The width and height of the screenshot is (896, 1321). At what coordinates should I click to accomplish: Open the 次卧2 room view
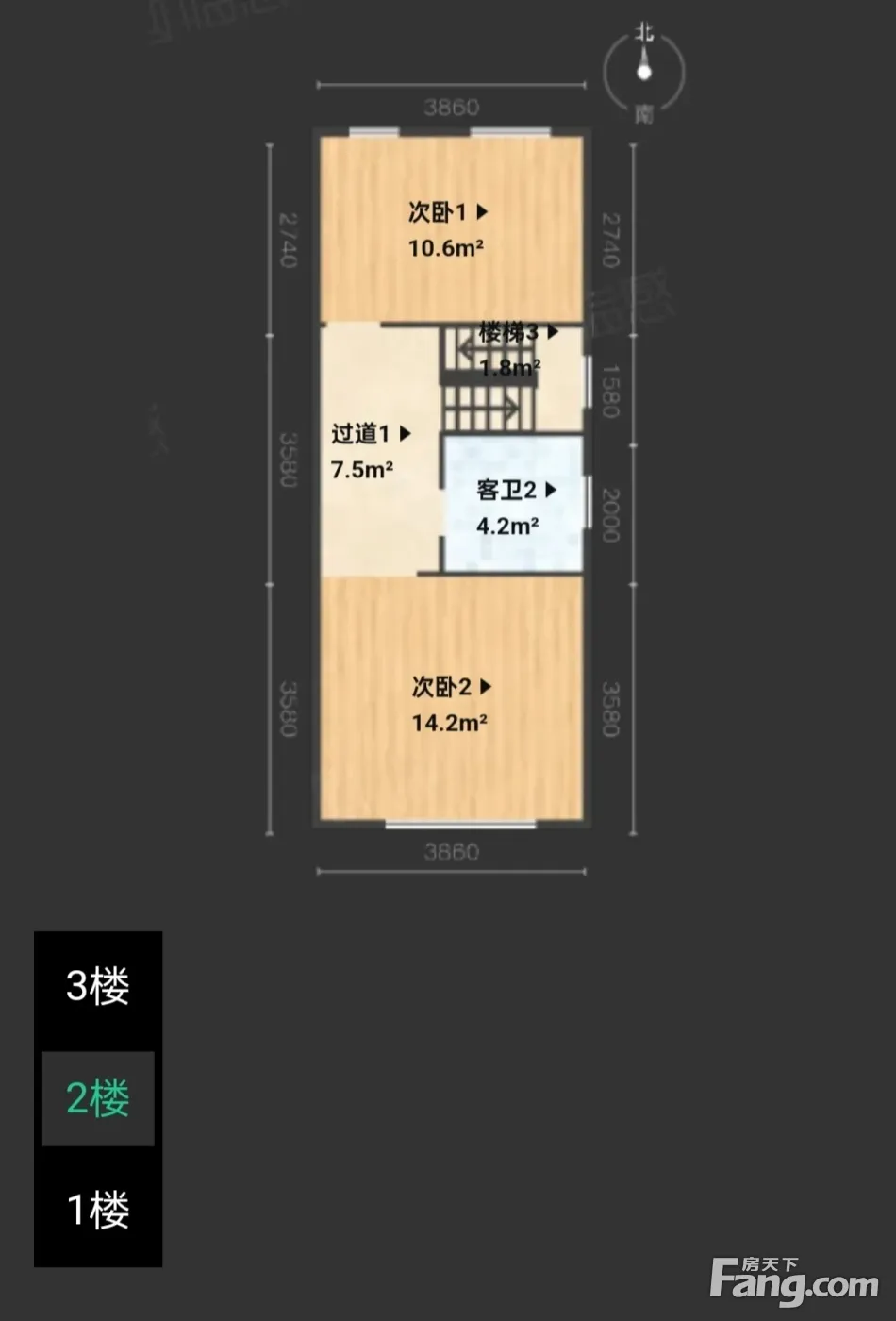click(451, 688)
